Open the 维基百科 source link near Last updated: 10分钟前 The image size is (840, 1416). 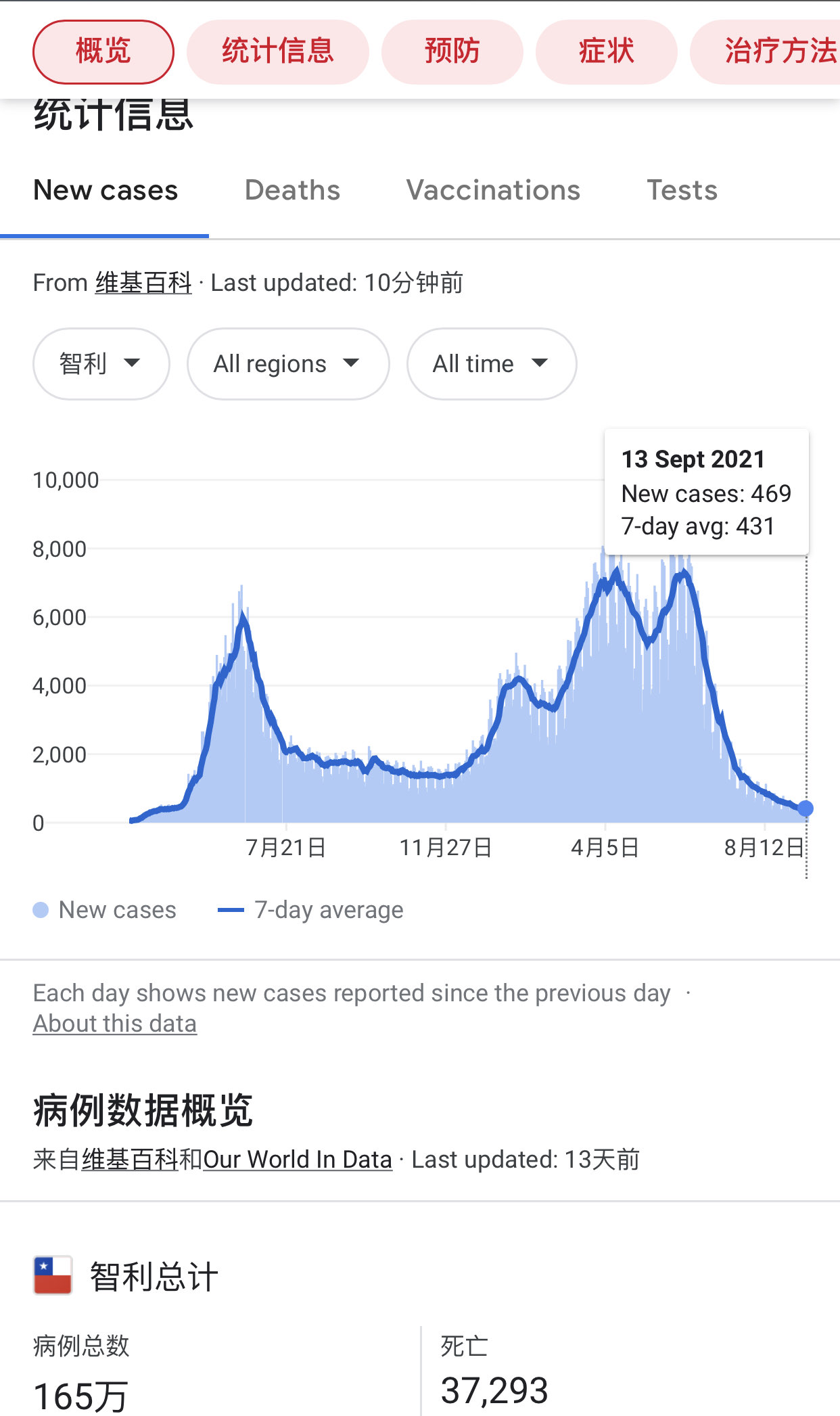(143, 283)
